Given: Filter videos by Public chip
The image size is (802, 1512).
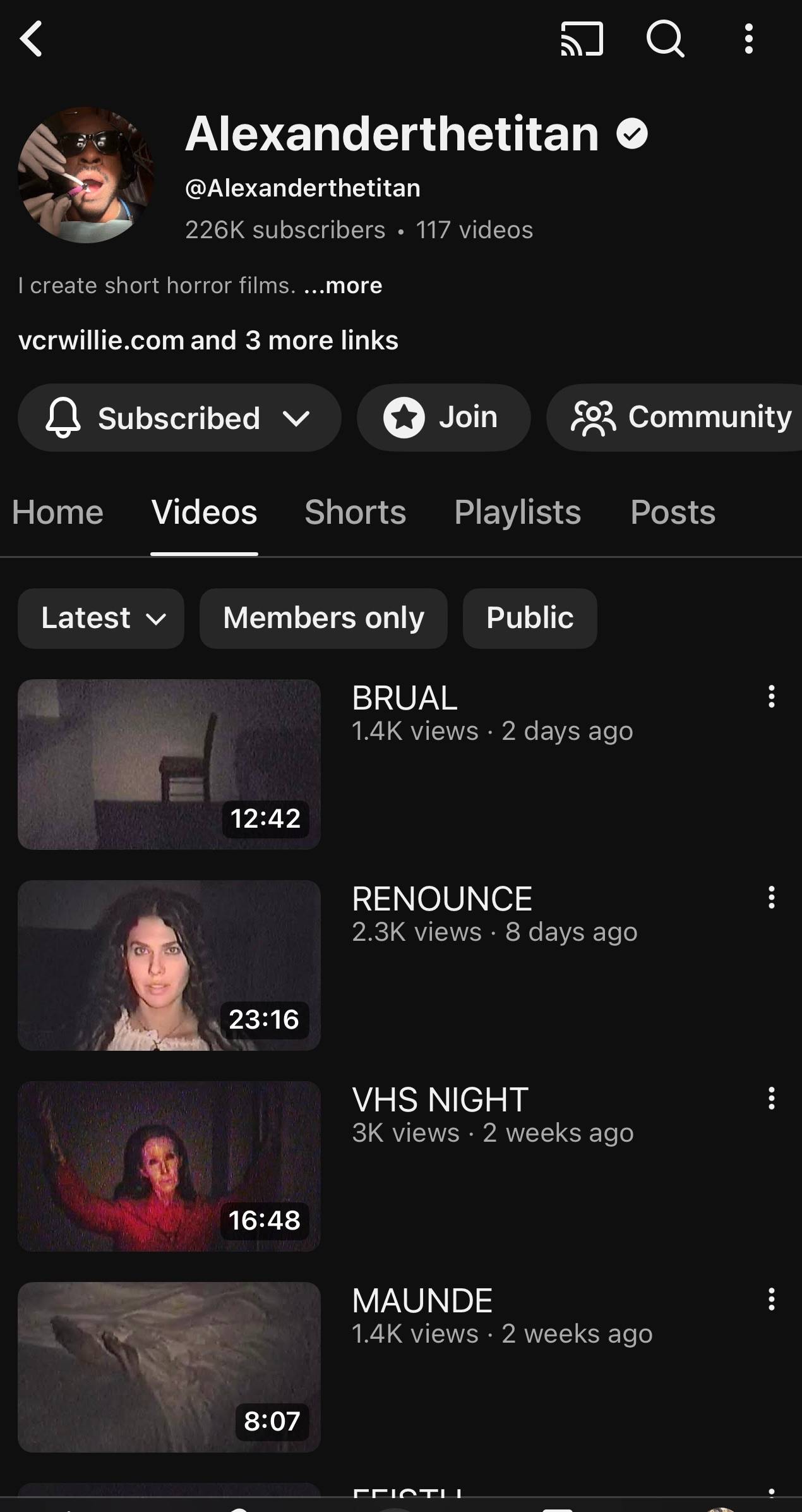Looking at the screenshot, I should coord(530,618).
